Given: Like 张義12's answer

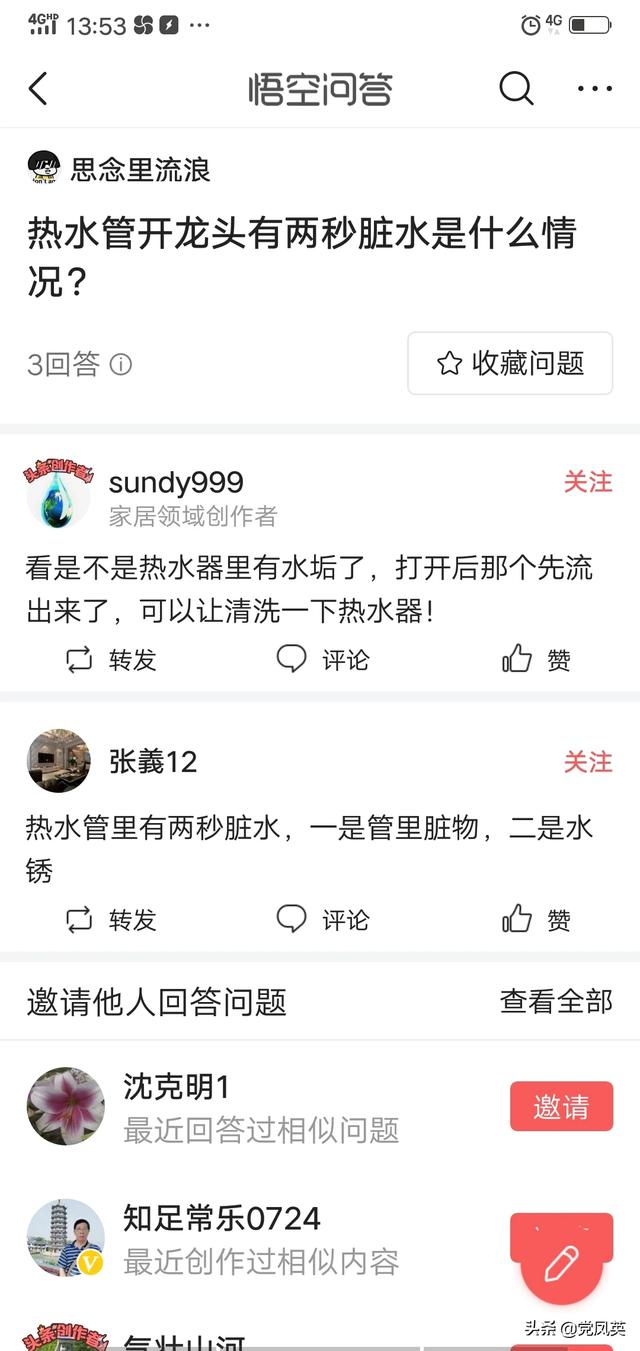Looking at the screenshot, I should click(537, 920).
